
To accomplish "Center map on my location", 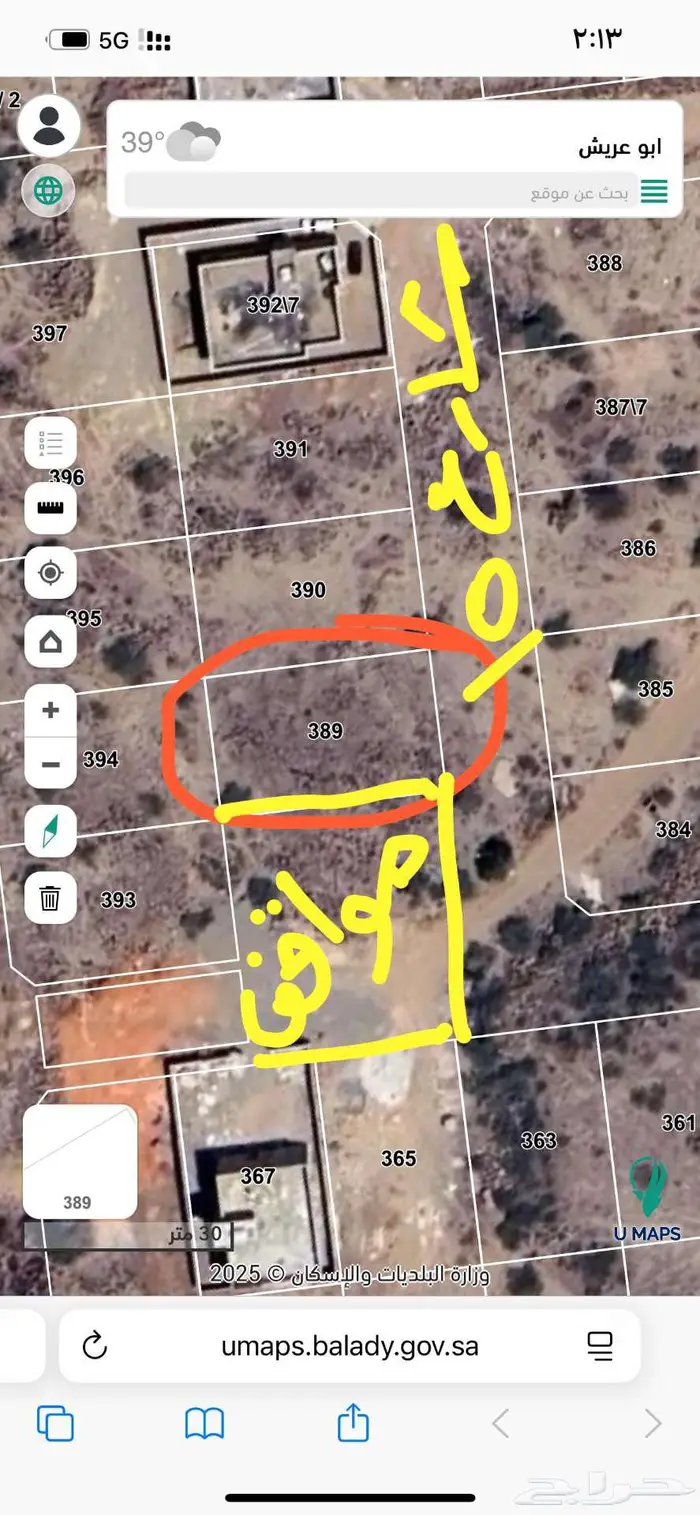I will click(x=50, y=574).
